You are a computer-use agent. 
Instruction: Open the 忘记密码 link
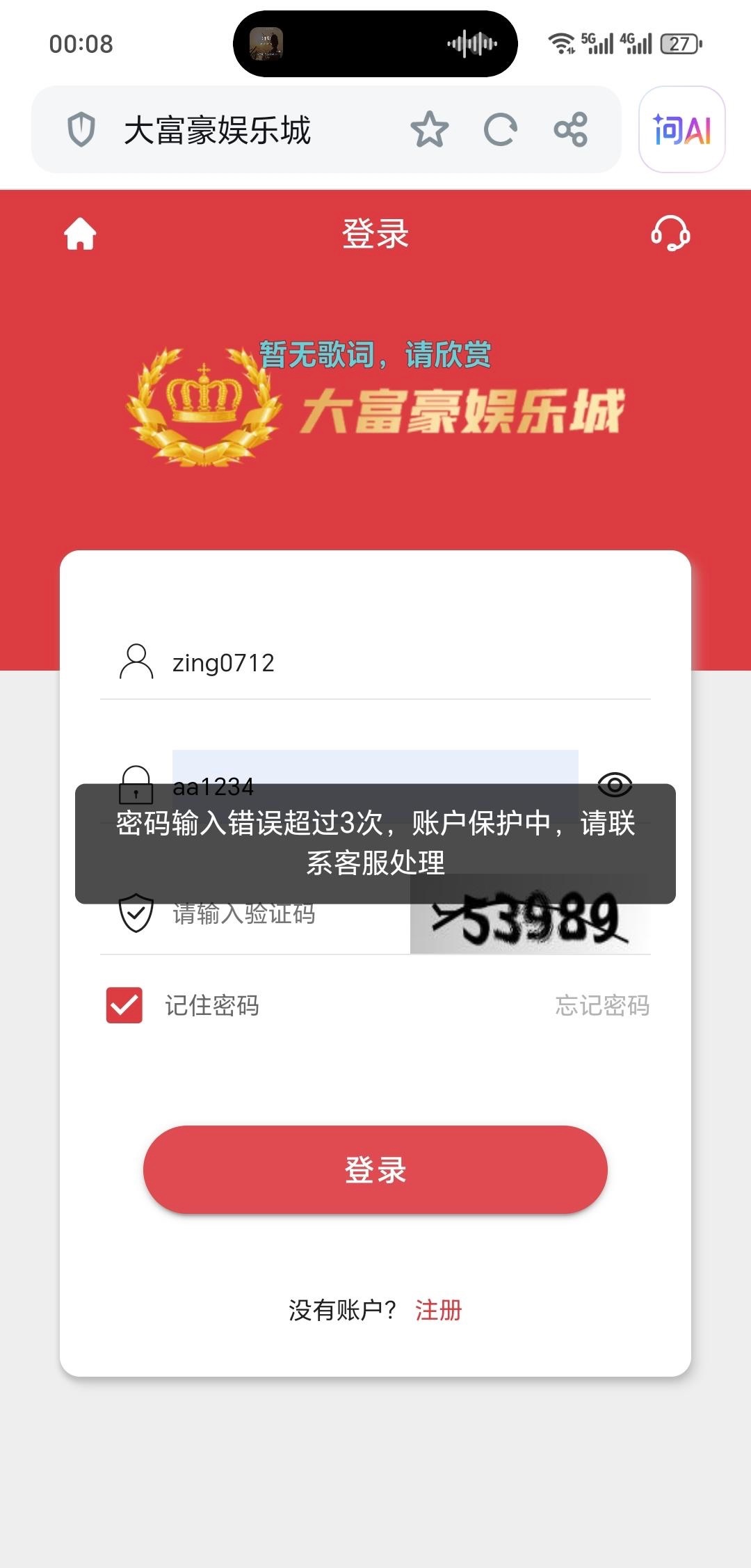click(x=602, y=1006)
